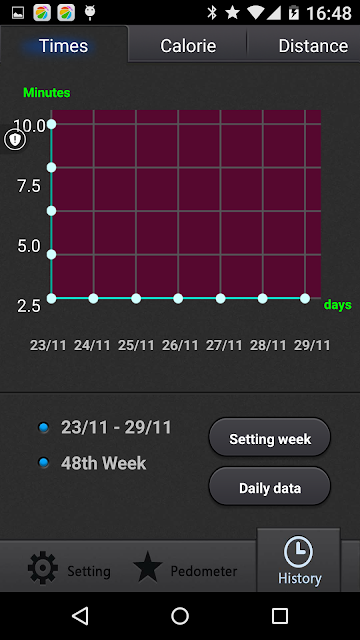The image size is (360, 640).
Task: Open the History tab
Action: tap(299, 561)
